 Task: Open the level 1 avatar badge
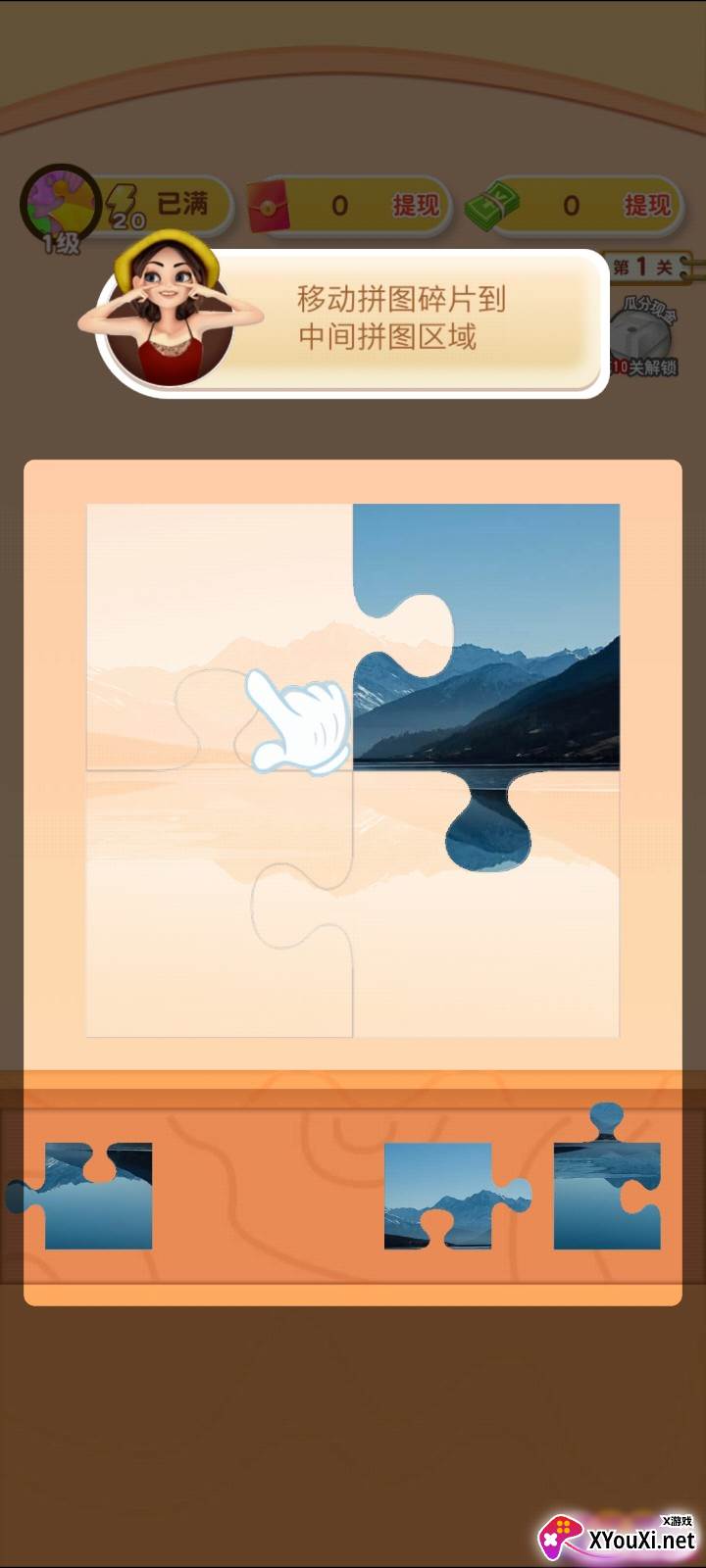(61, 208)
